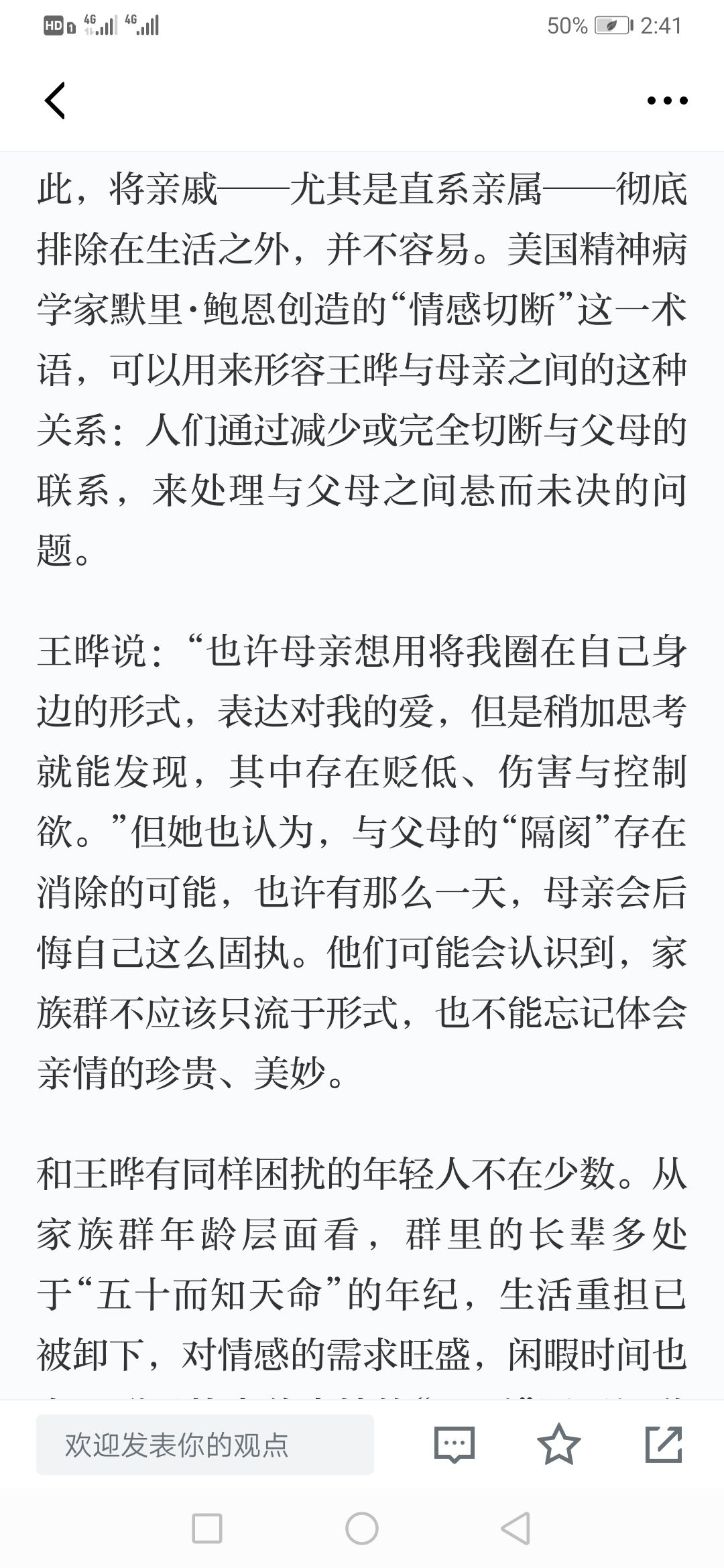Tap the system home button
The image size is (724, 1568).
362,1529
